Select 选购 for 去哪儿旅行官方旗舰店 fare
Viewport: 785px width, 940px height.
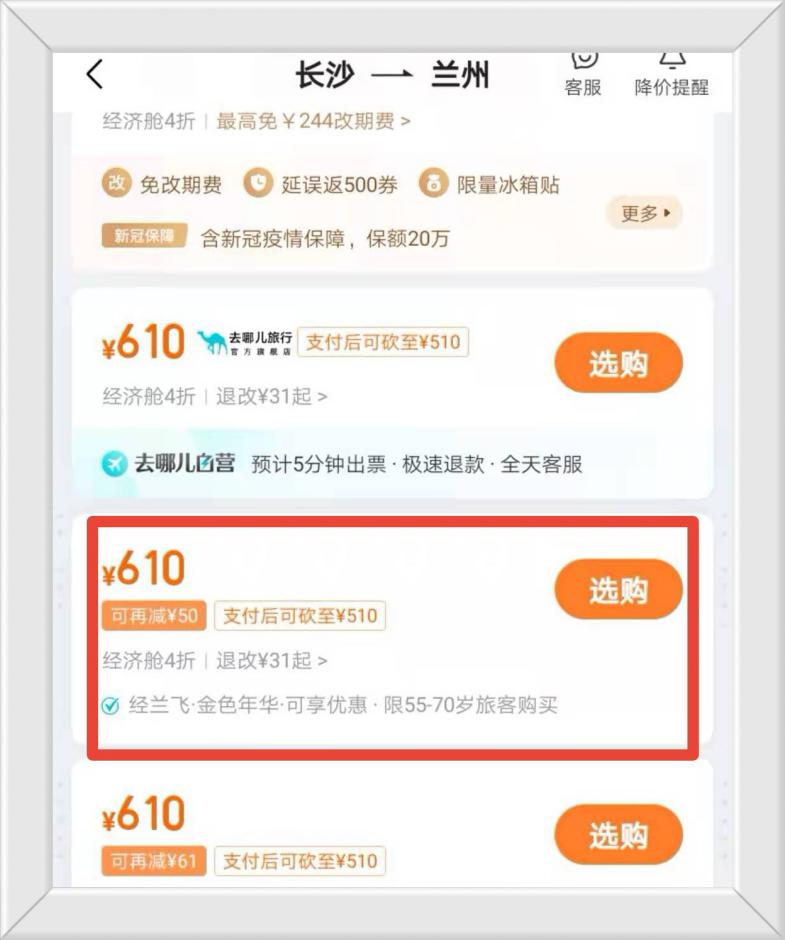[618, 364]
